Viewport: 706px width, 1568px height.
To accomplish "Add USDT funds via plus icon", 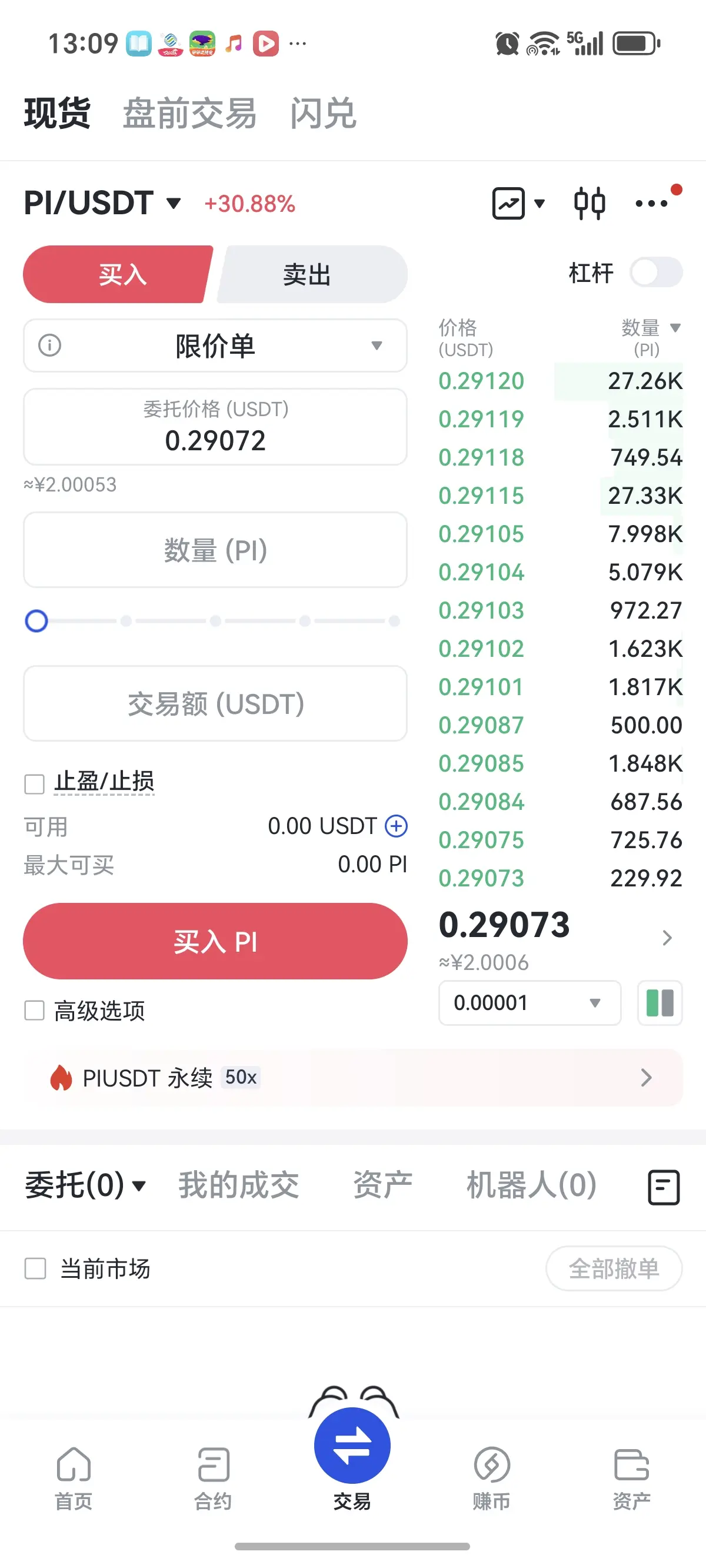I will [396, 826].
